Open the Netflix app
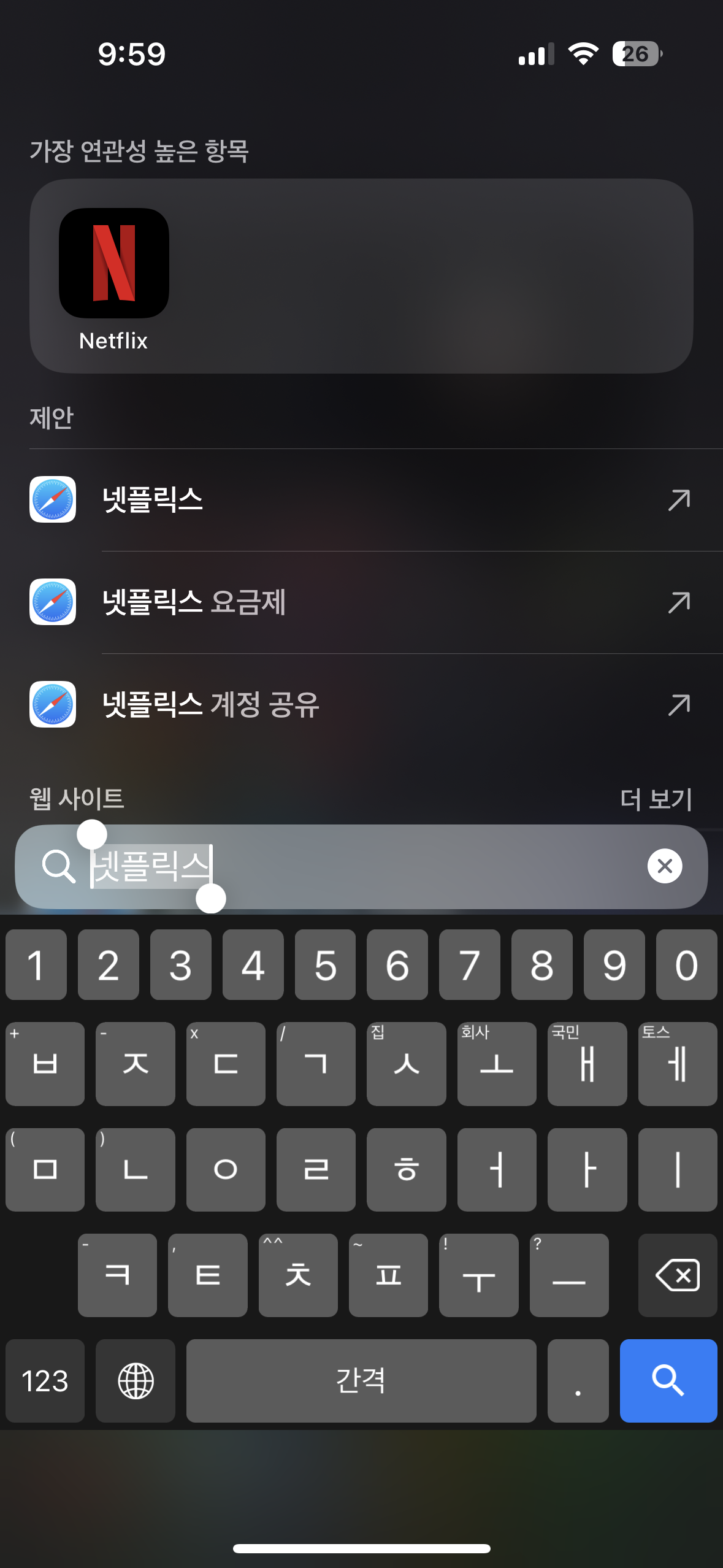Image resolution: width=723 pixels, height=1568 pixels. click(x=113, y=264)
